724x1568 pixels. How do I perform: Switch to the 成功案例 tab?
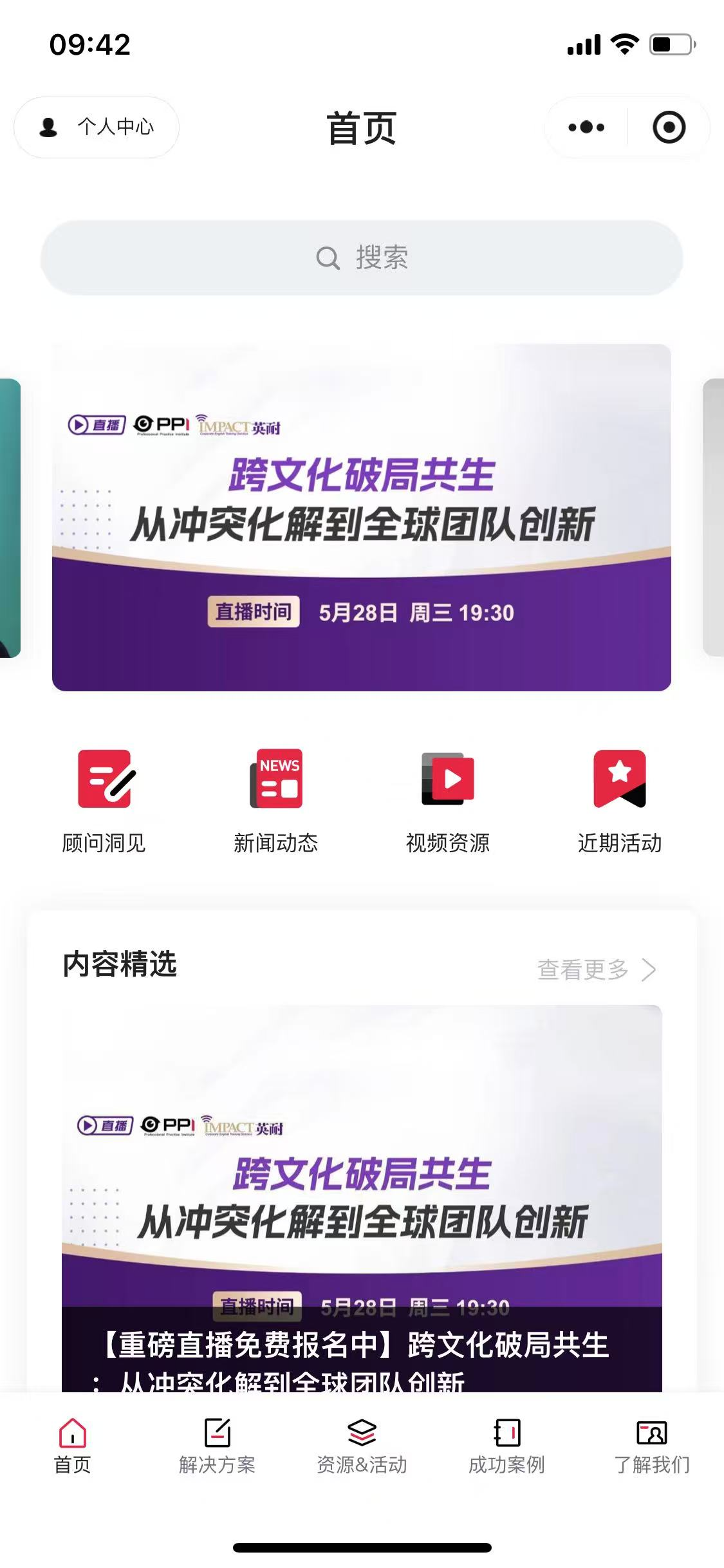506,1446
